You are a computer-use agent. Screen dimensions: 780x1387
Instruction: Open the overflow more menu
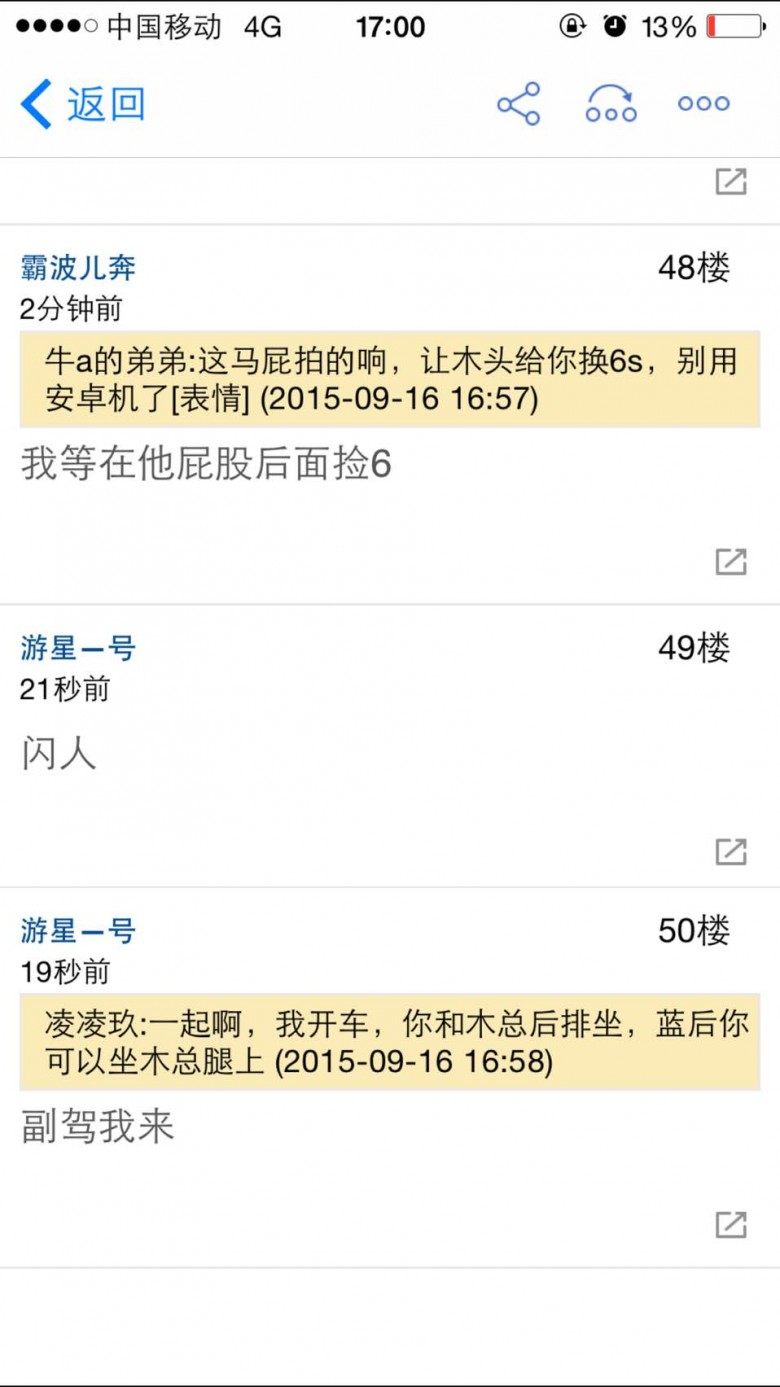point(703,104)
